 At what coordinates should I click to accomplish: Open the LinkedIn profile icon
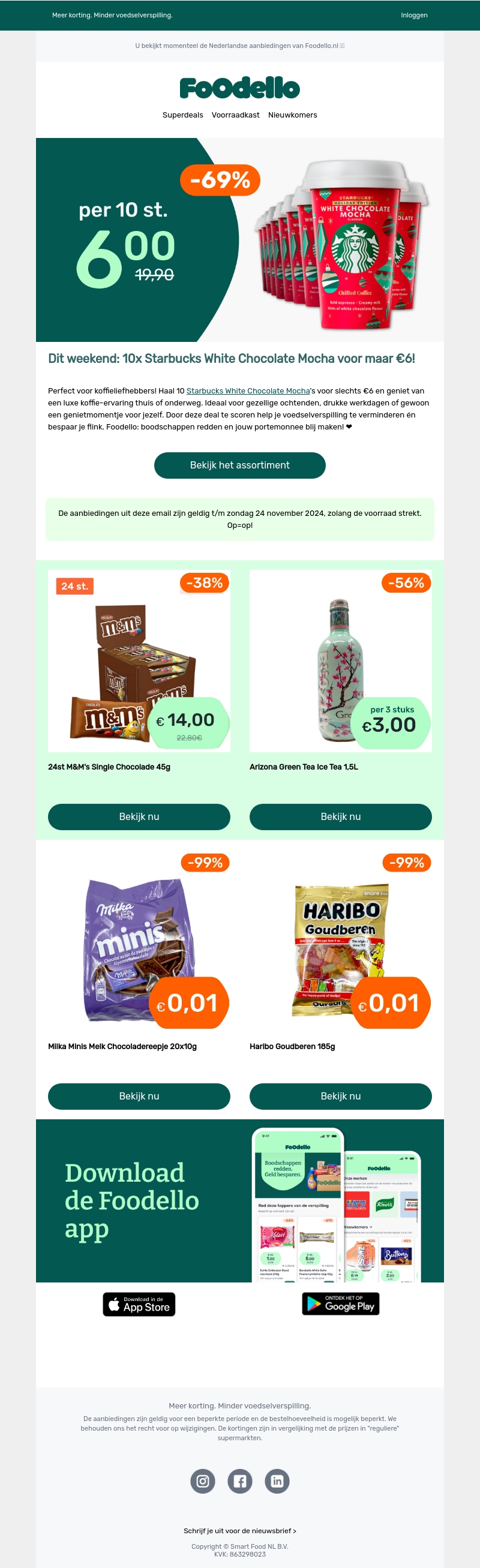tap(277, 1480)
